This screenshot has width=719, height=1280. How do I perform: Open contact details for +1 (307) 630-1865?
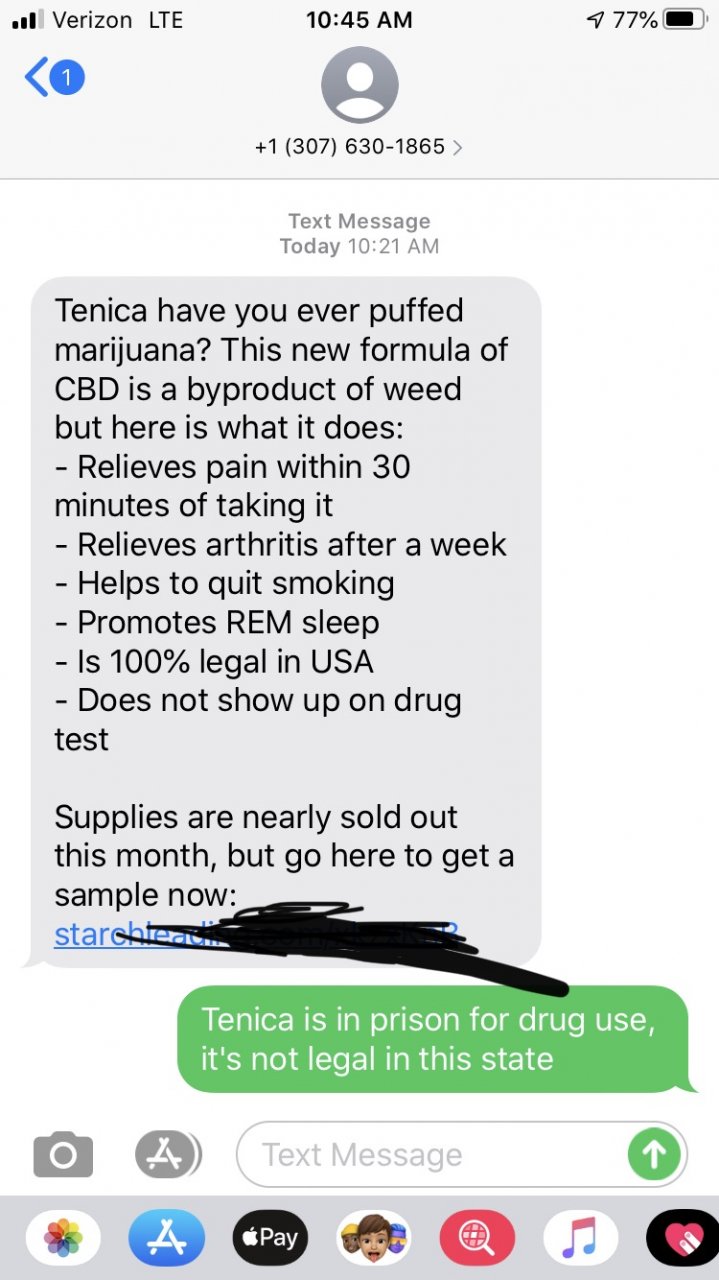tap(359, 147)
